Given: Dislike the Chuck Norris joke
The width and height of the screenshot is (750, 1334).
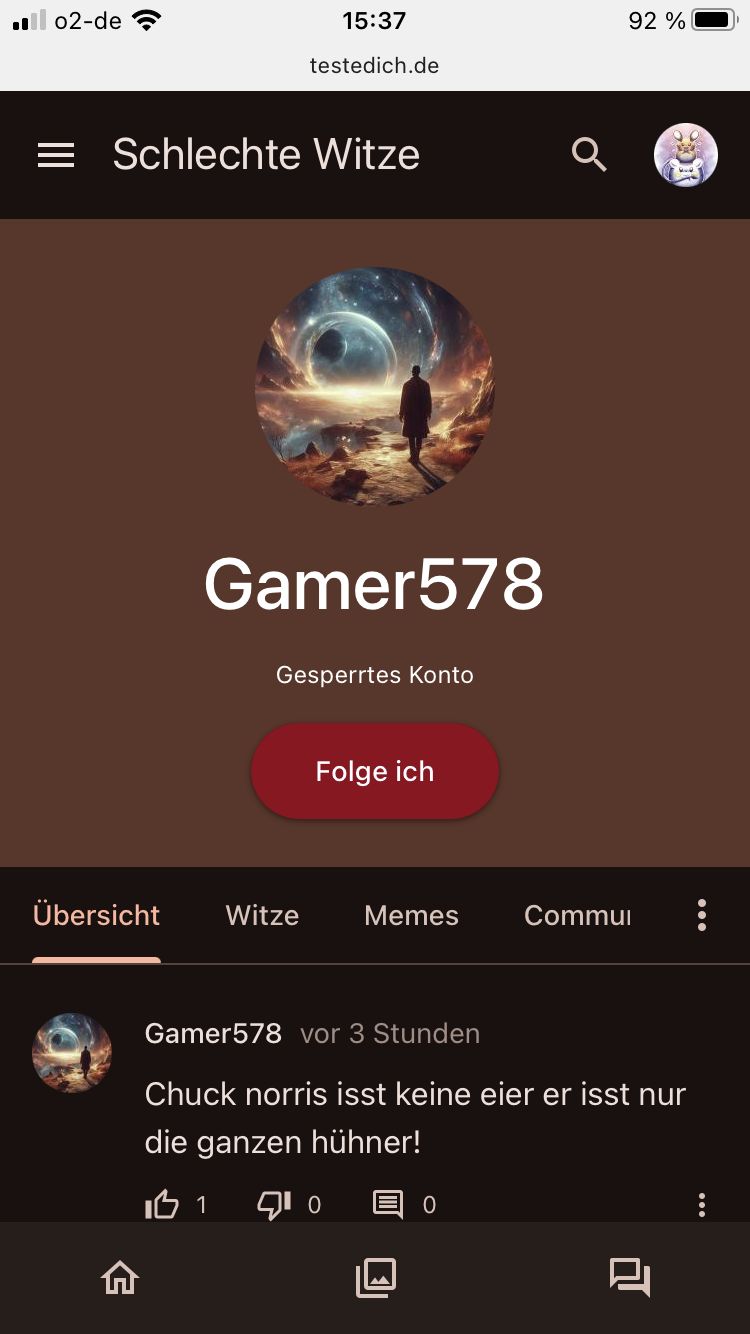Looking at the screenshot, I should click(274, 1204).
